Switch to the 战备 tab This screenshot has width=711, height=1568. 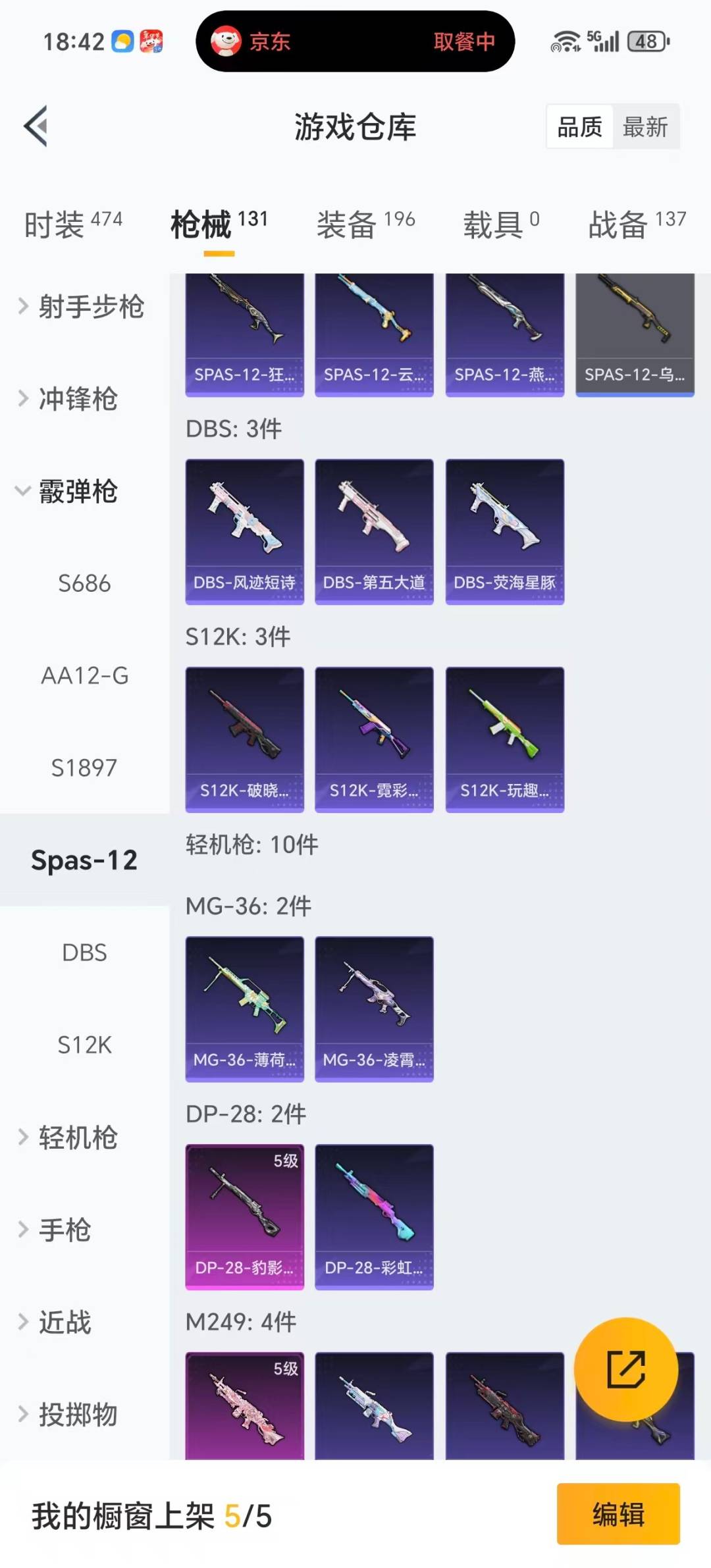pyautogui.click(x=637, y=224)
